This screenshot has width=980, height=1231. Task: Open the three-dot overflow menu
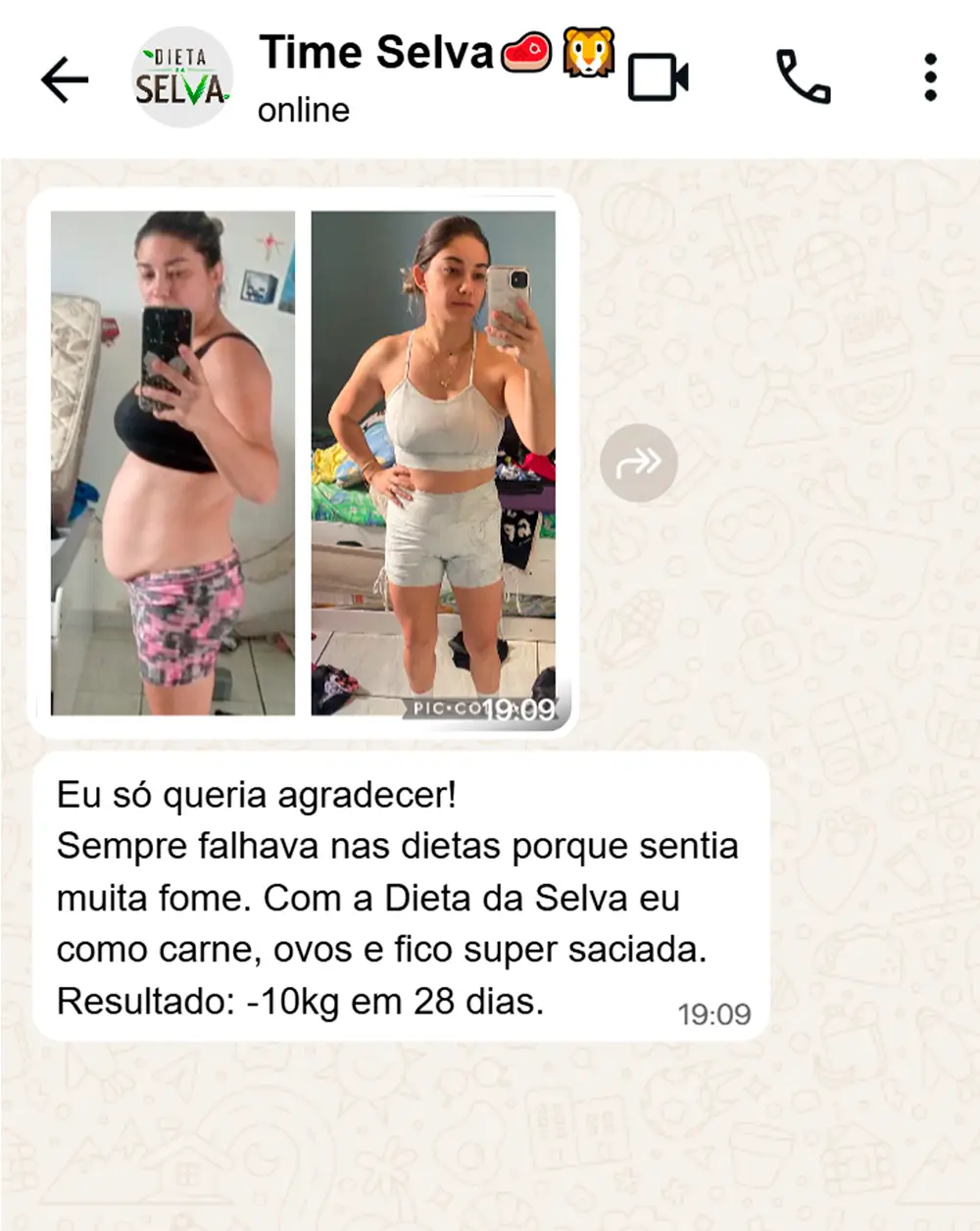pos(930,77)
